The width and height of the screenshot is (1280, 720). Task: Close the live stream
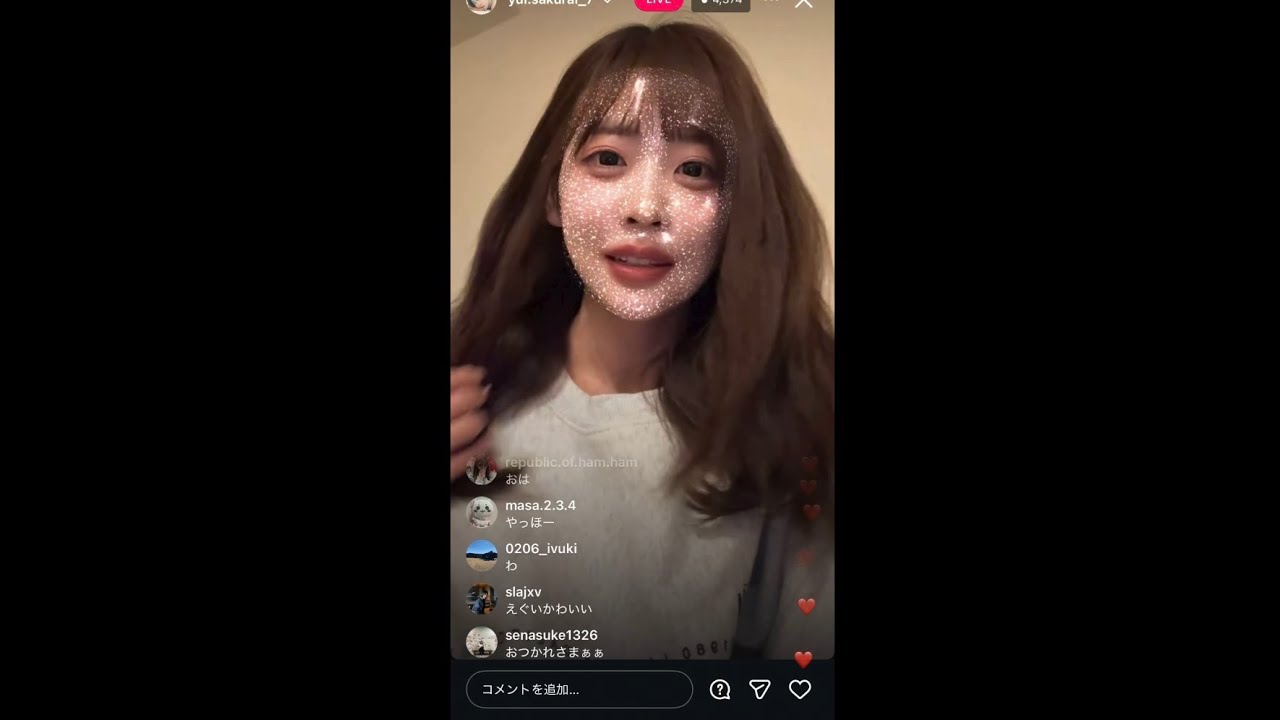click(803, 4)
